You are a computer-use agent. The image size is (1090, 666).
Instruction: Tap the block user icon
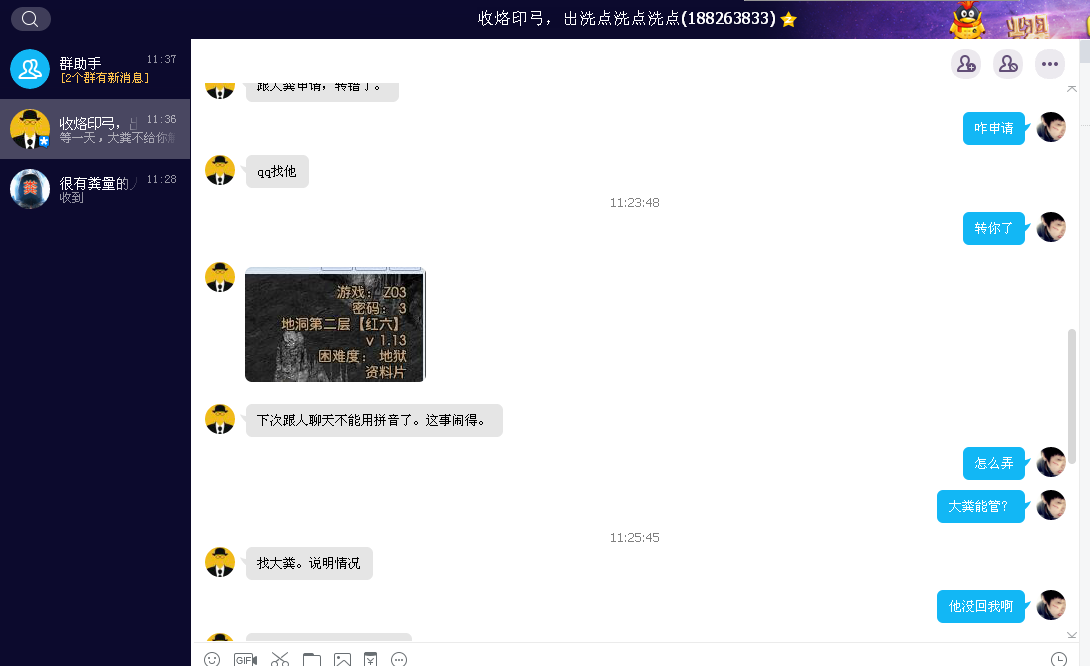pyautogui.click(x=1008, y=64)
